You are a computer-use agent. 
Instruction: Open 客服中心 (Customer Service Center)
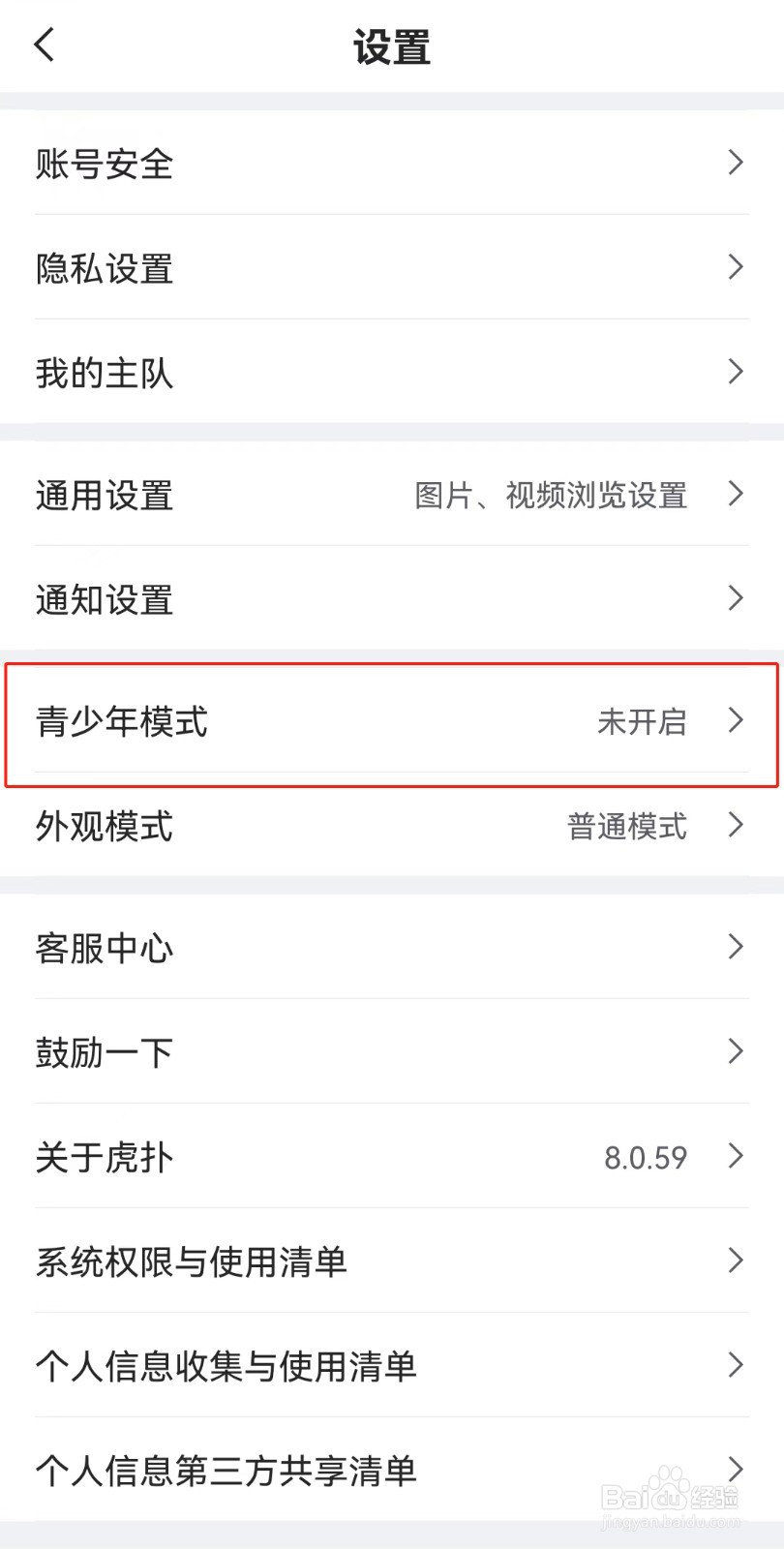(104, 949)
